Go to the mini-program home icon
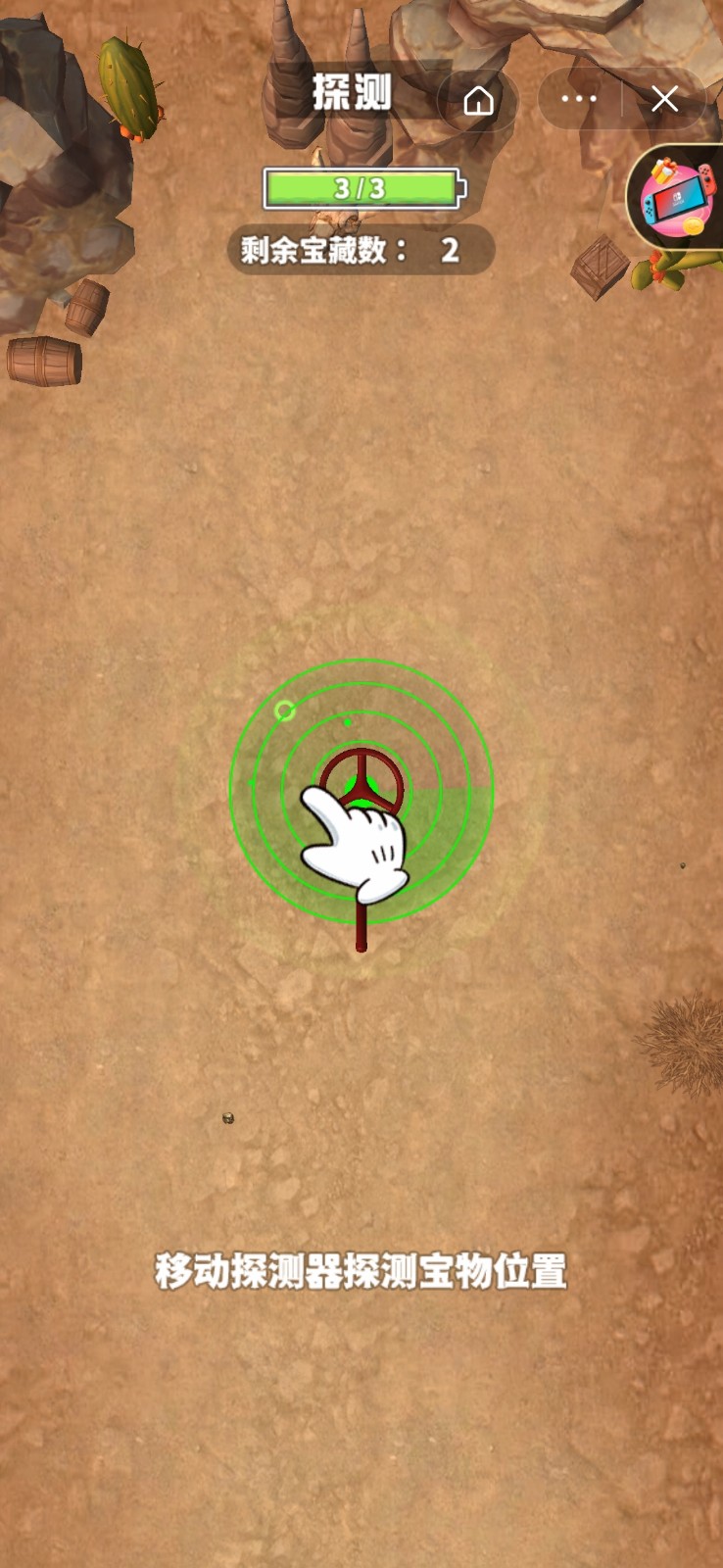Viewport: 723px width, 1568px height. (478, 100)
